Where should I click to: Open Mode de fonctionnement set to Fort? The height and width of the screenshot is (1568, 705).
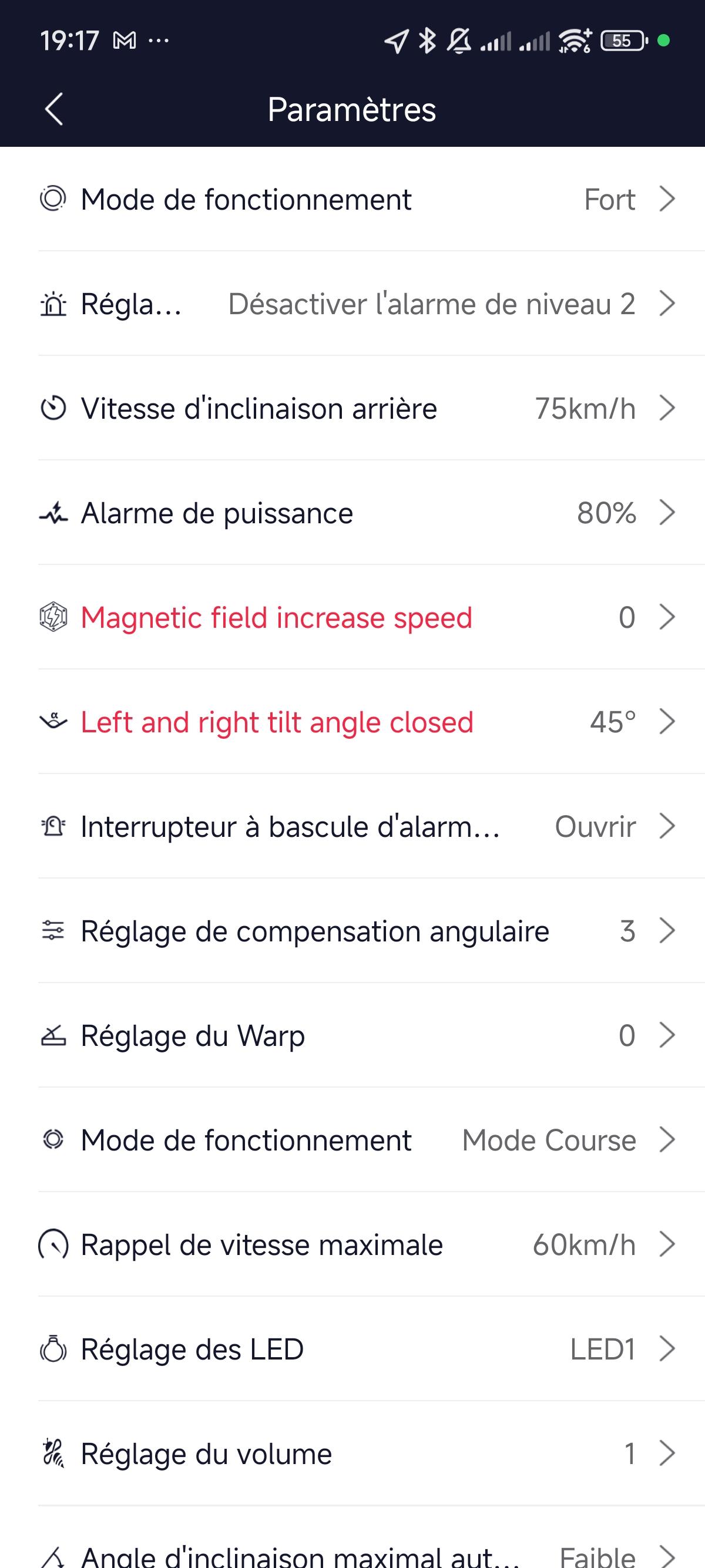pyautogui.click(x=352, y=199)
